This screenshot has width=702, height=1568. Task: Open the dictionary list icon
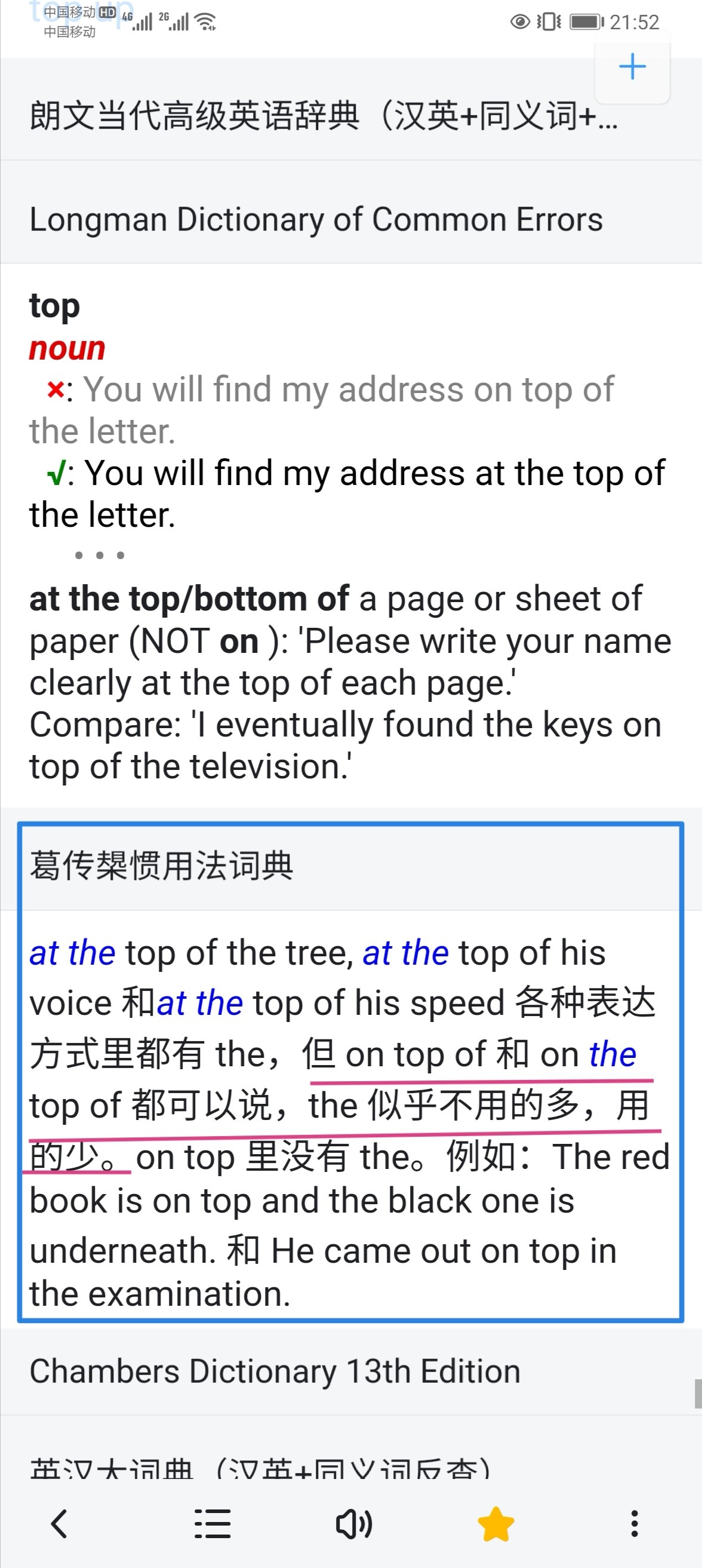point(213,1523)
